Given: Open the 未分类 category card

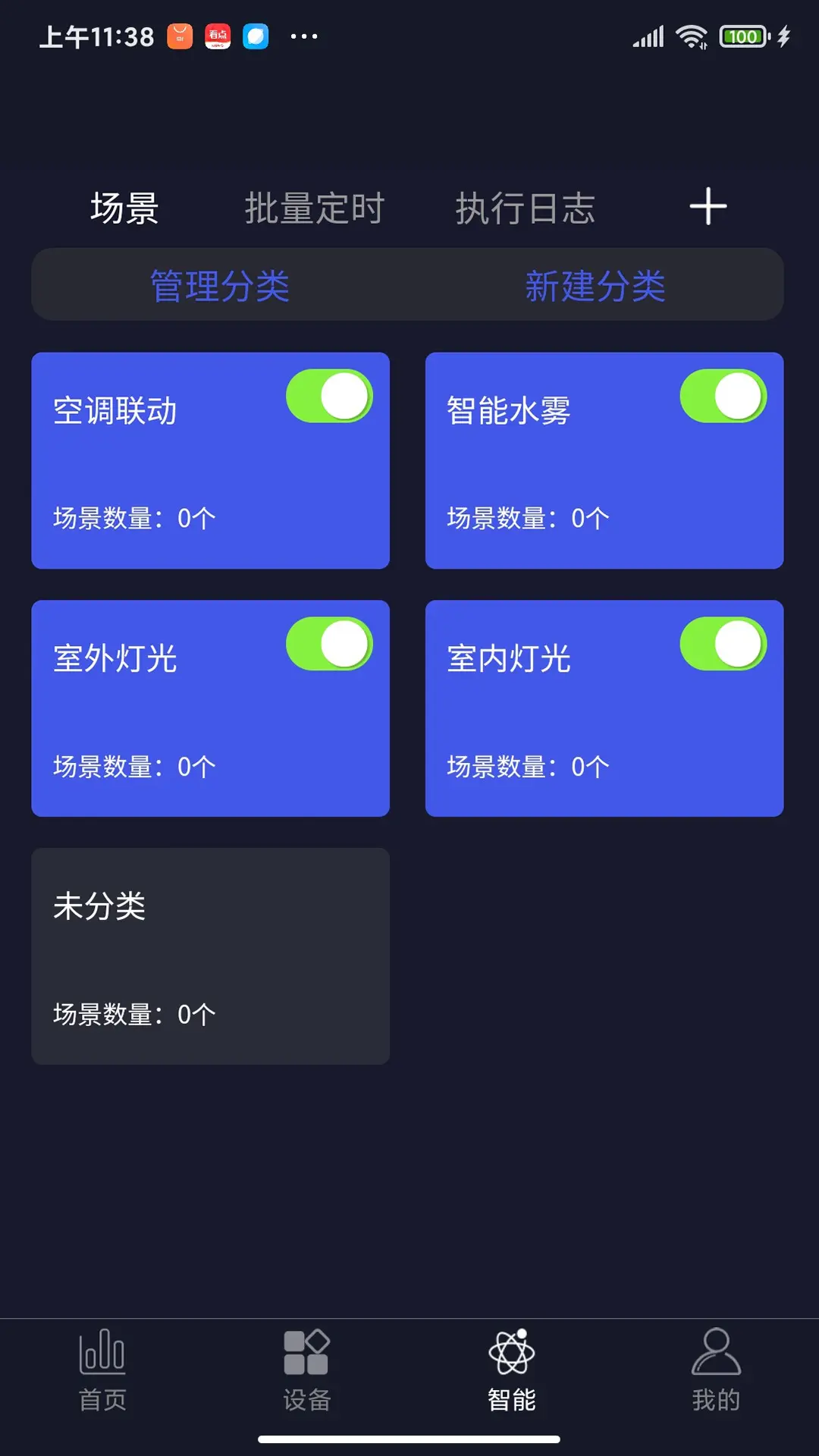Looking at the screenshot, I should [210, 956].
